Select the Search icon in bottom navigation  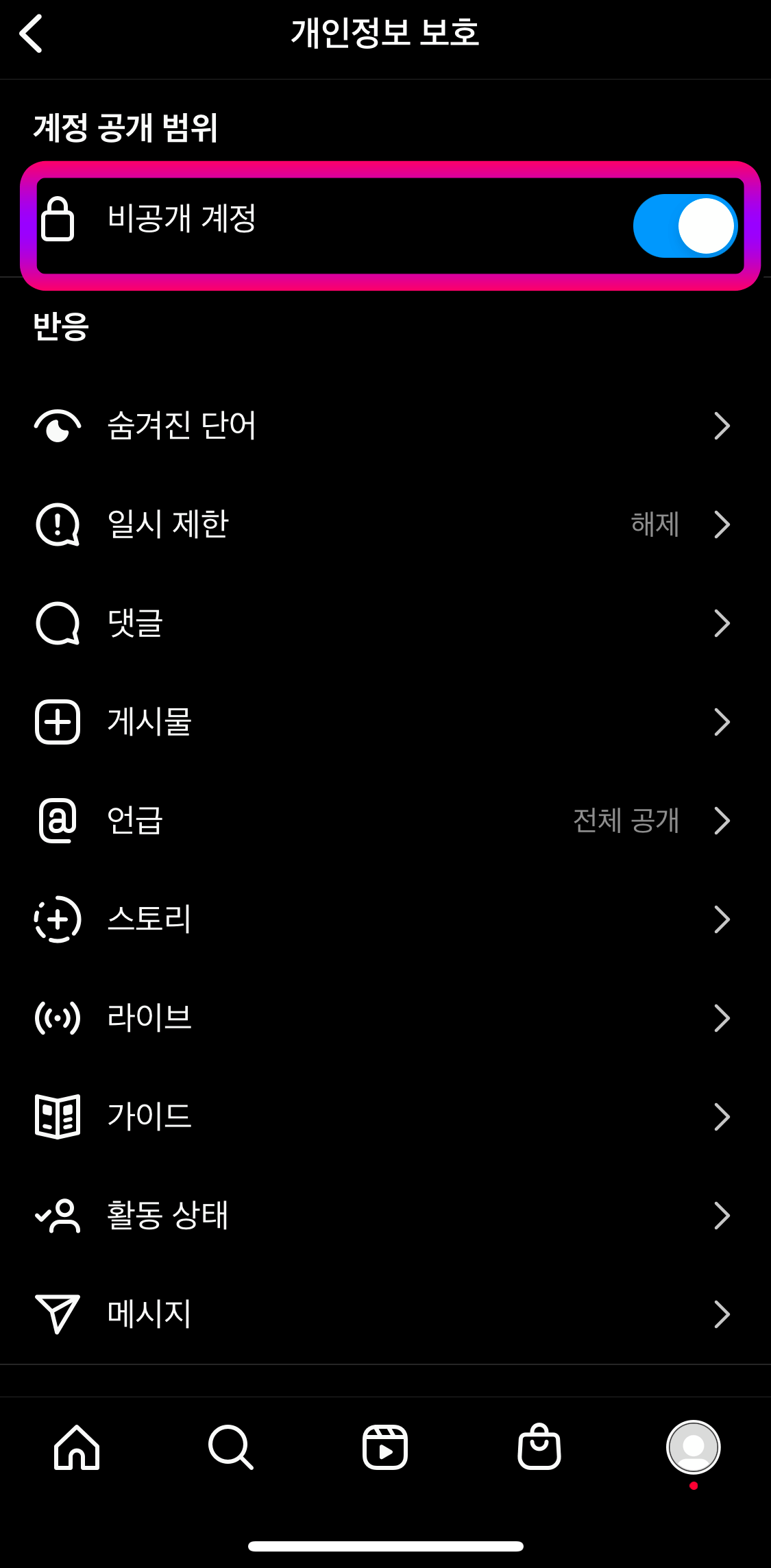coord(230,1448)
